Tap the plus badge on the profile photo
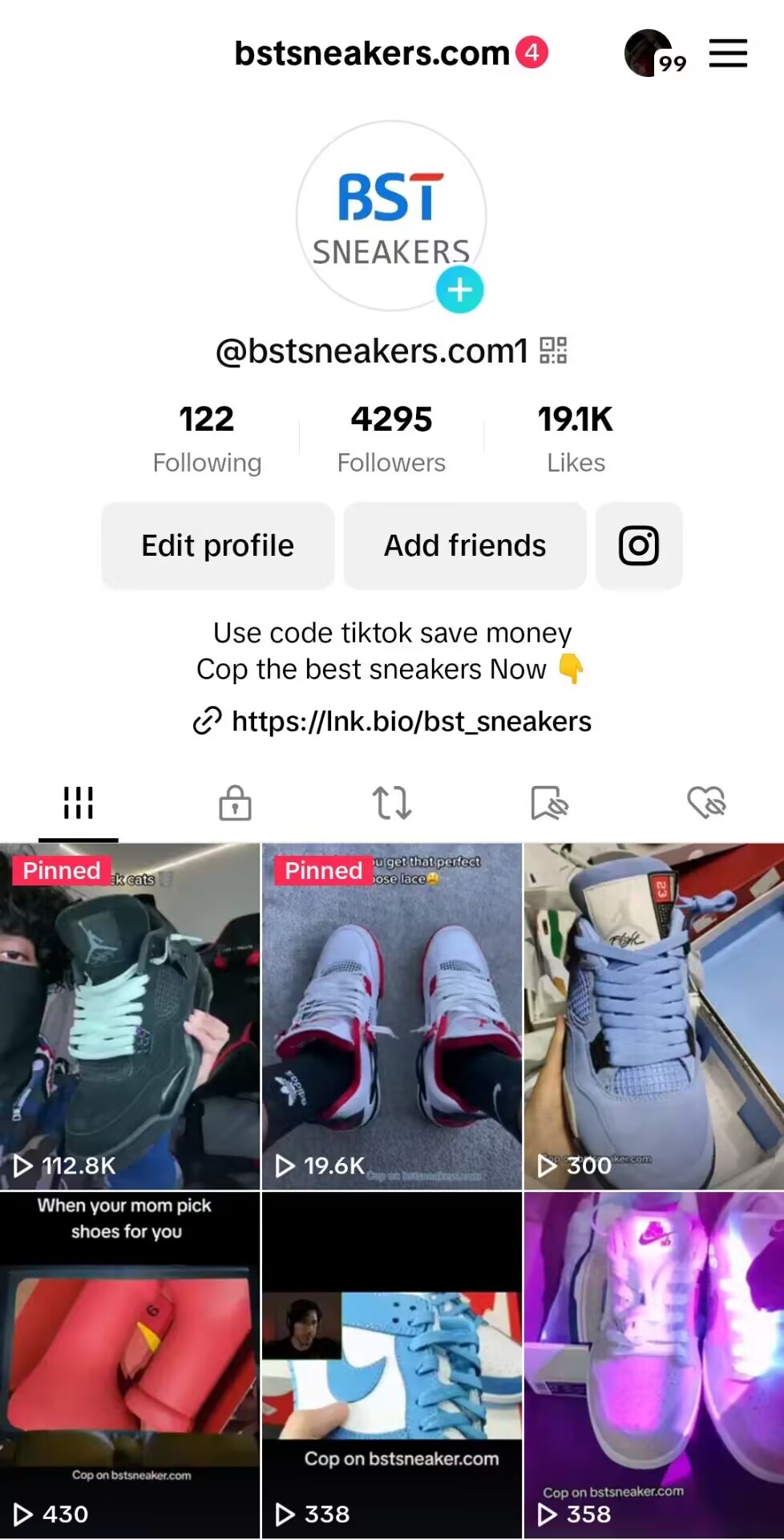 459,290
